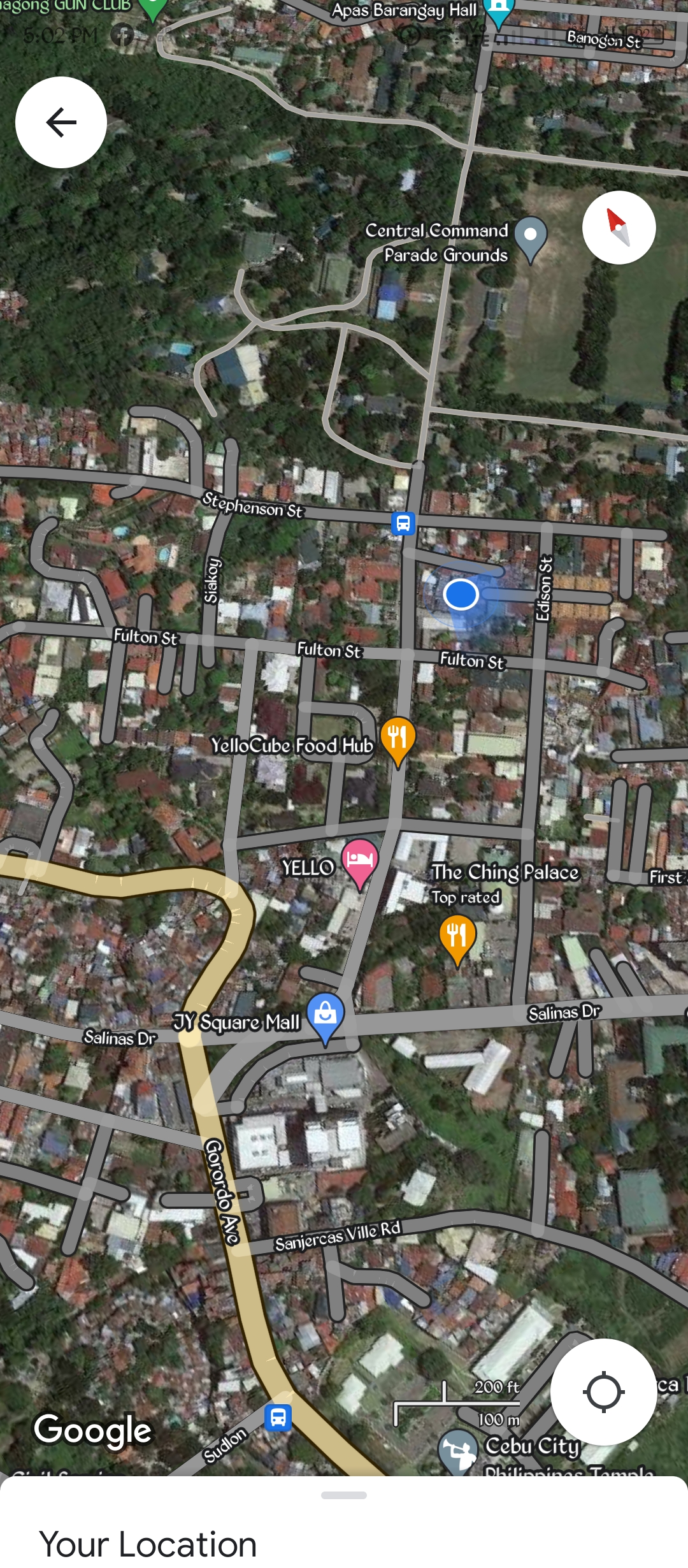Expand the Your Location bottom sheet

(x=344, y=1495)
